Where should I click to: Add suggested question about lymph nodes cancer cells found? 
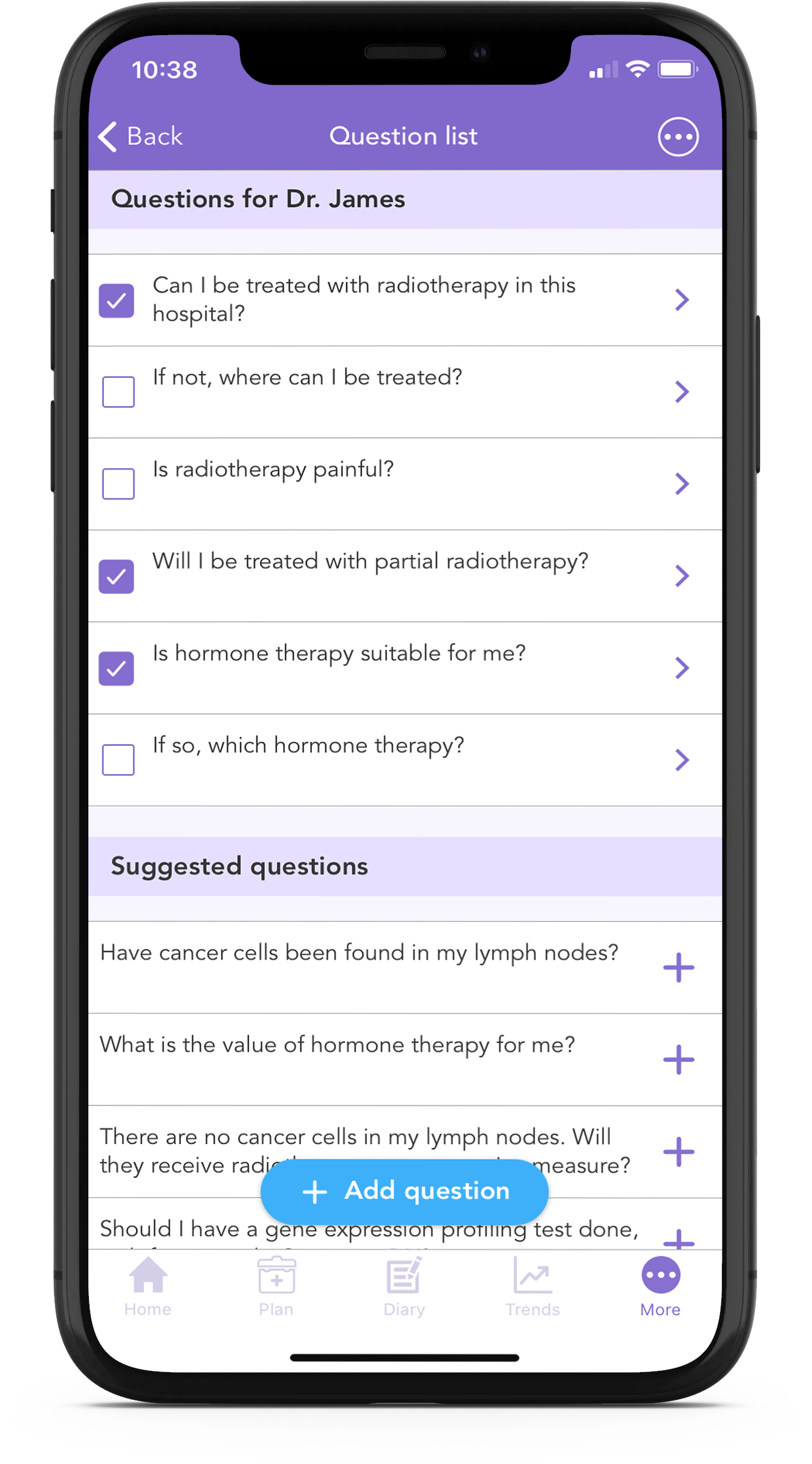pos(678,968)
